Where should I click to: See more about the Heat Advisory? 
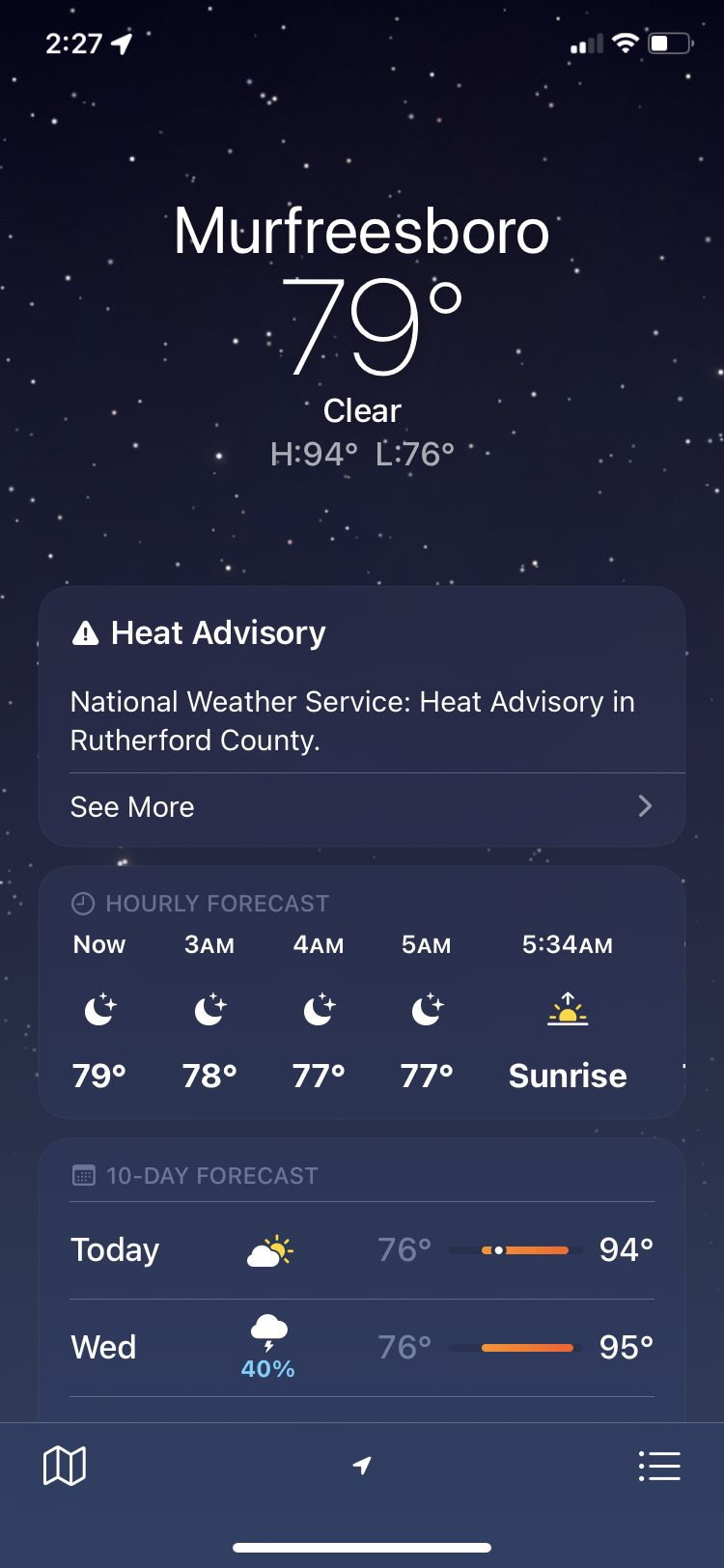(x=361, y=807)
